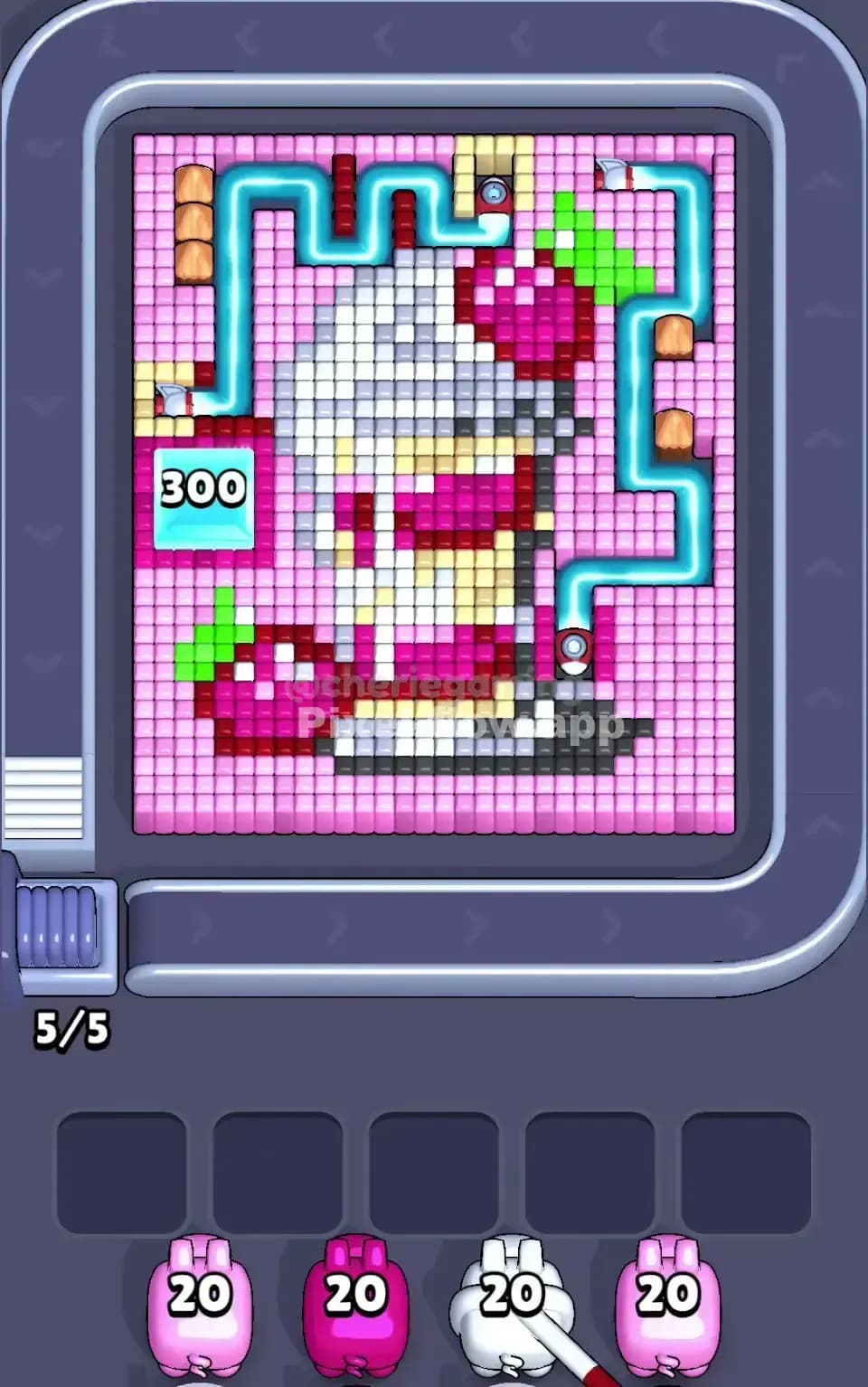Tap the faucet icon at top right

(x=613, y=174)
